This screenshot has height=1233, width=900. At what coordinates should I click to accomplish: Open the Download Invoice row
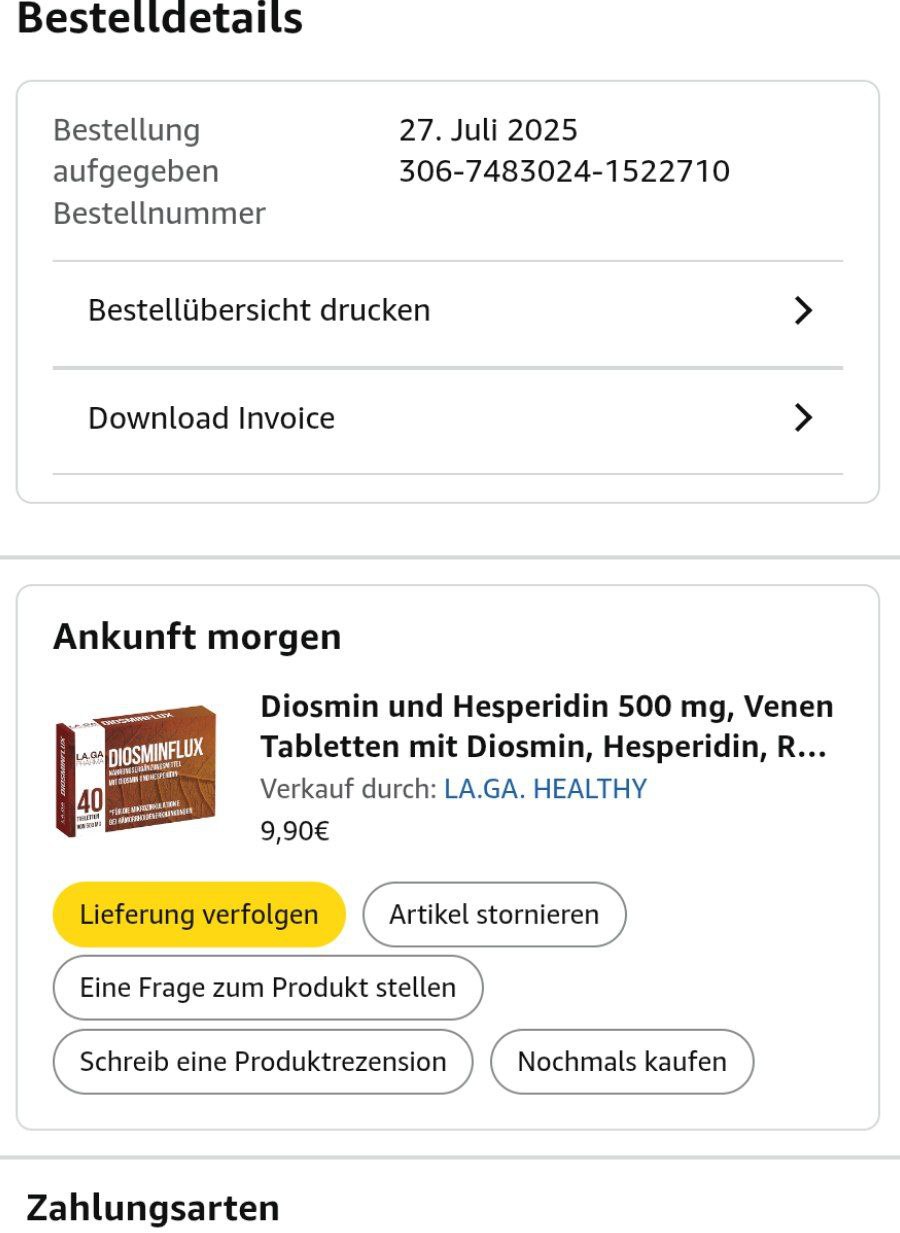(448, 418)
